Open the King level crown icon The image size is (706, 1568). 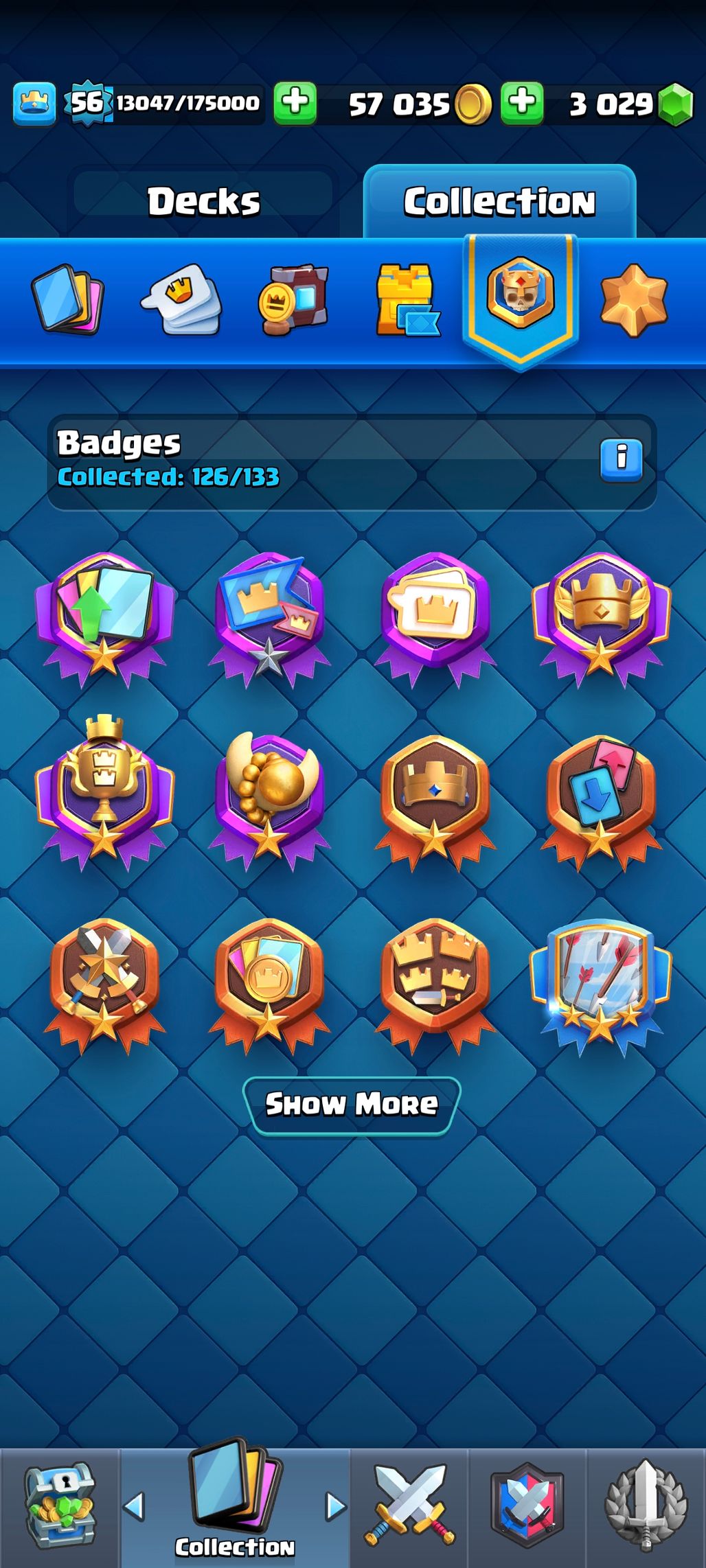pos(34,104)
